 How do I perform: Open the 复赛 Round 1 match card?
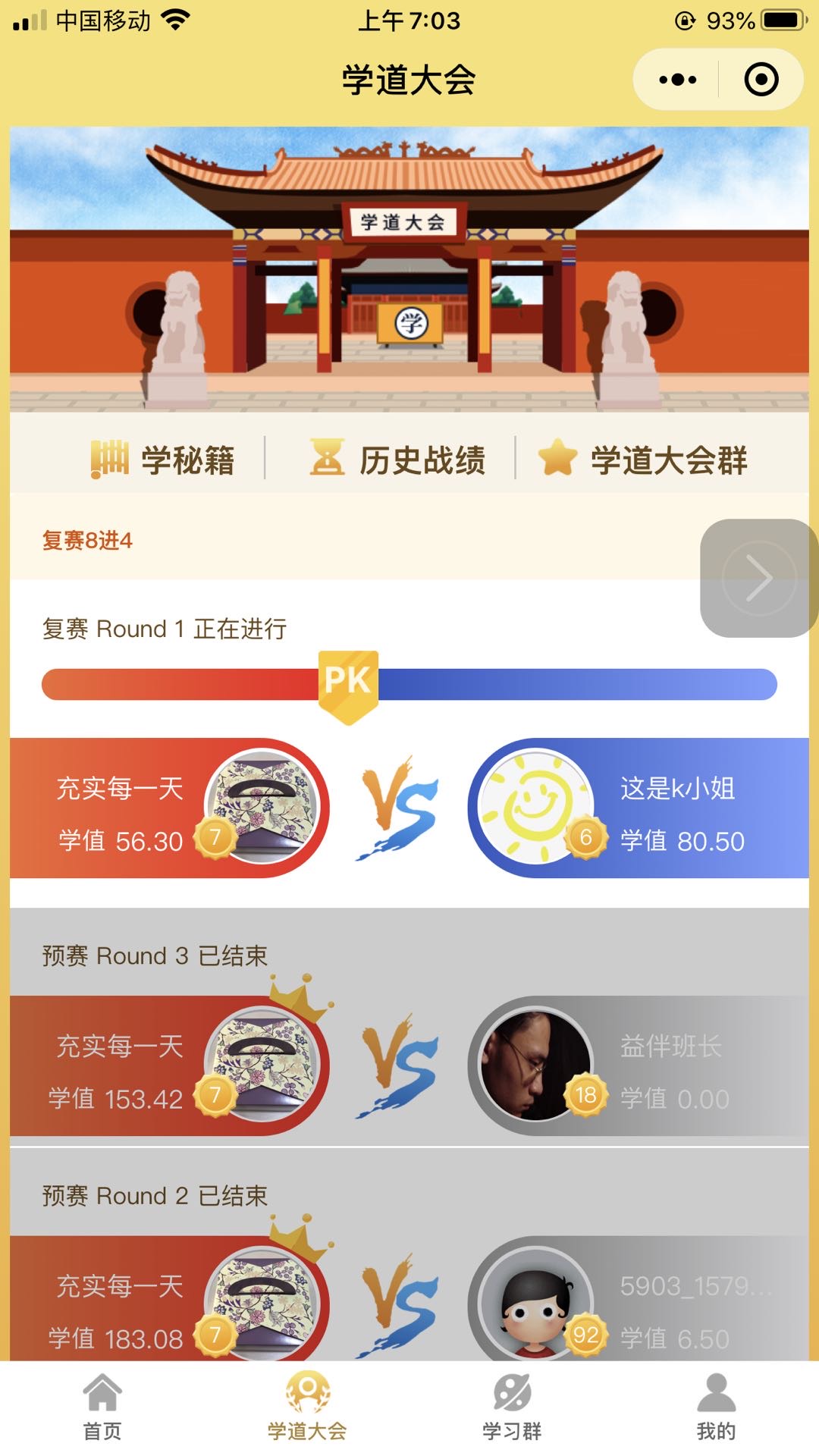(409, 808)
